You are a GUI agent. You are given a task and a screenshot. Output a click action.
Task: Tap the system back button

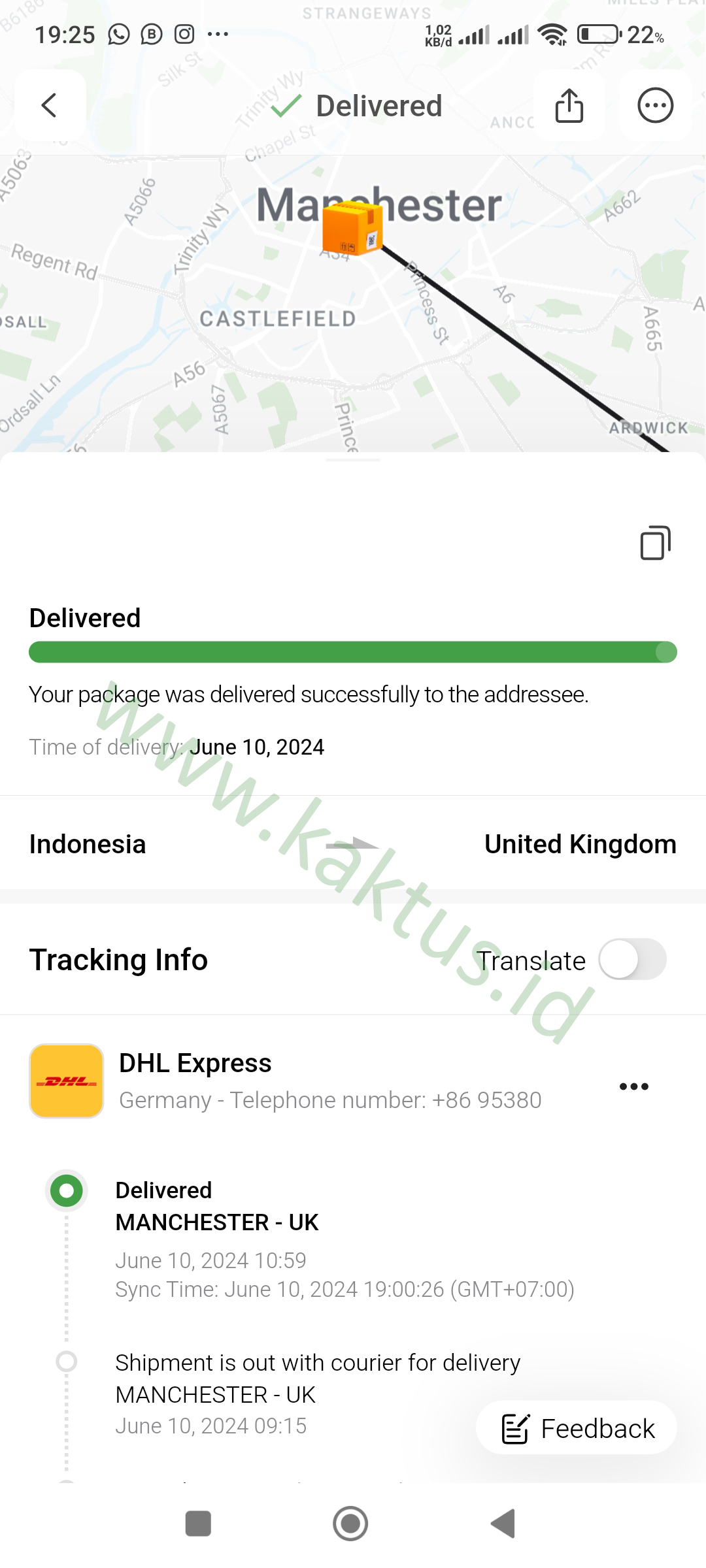pos(503,1524)
